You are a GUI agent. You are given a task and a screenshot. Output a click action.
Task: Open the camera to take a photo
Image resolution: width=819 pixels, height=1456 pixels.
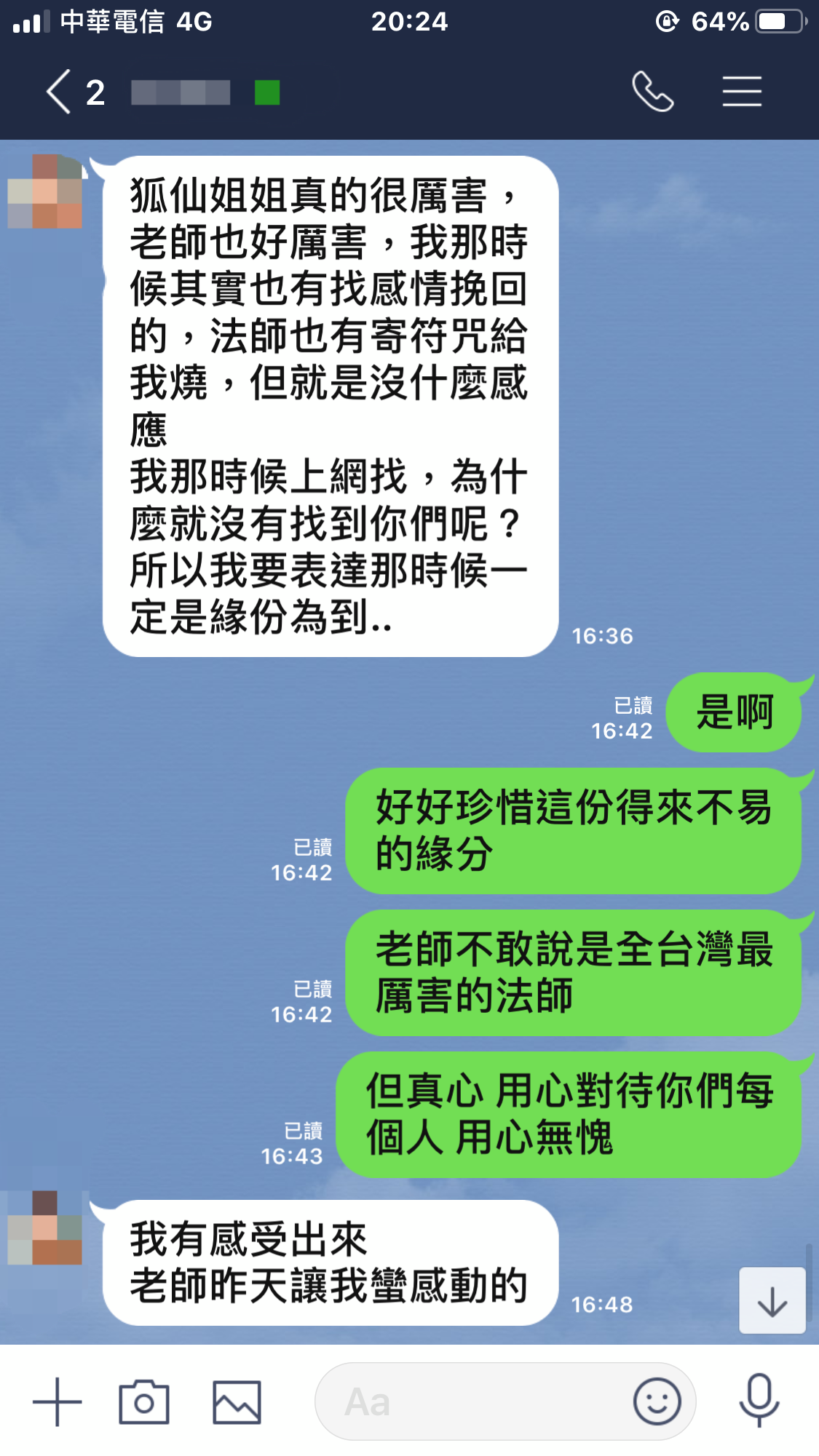tap(144, 1401)
